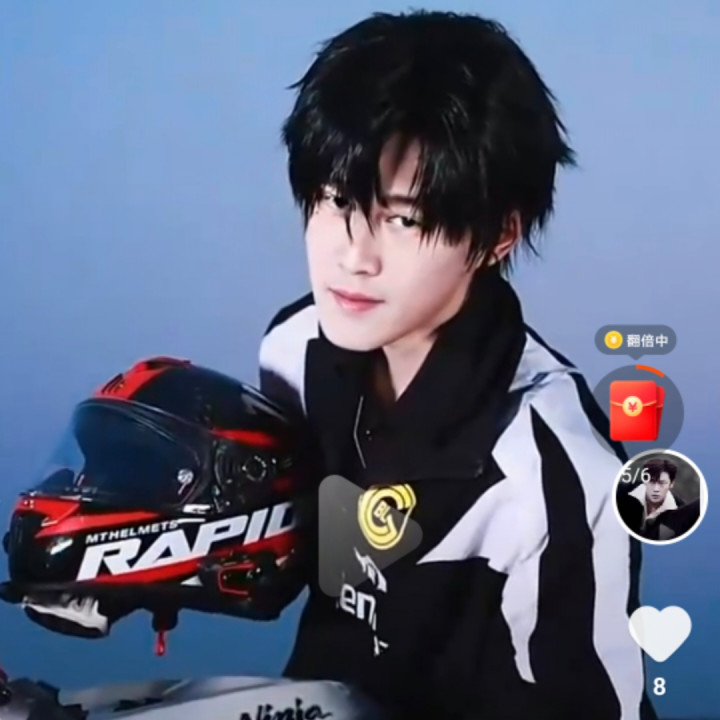Screen dimensions: 720x720
Task: Open the round avatar marked 5/6
Action: click(x=659, y=497)
